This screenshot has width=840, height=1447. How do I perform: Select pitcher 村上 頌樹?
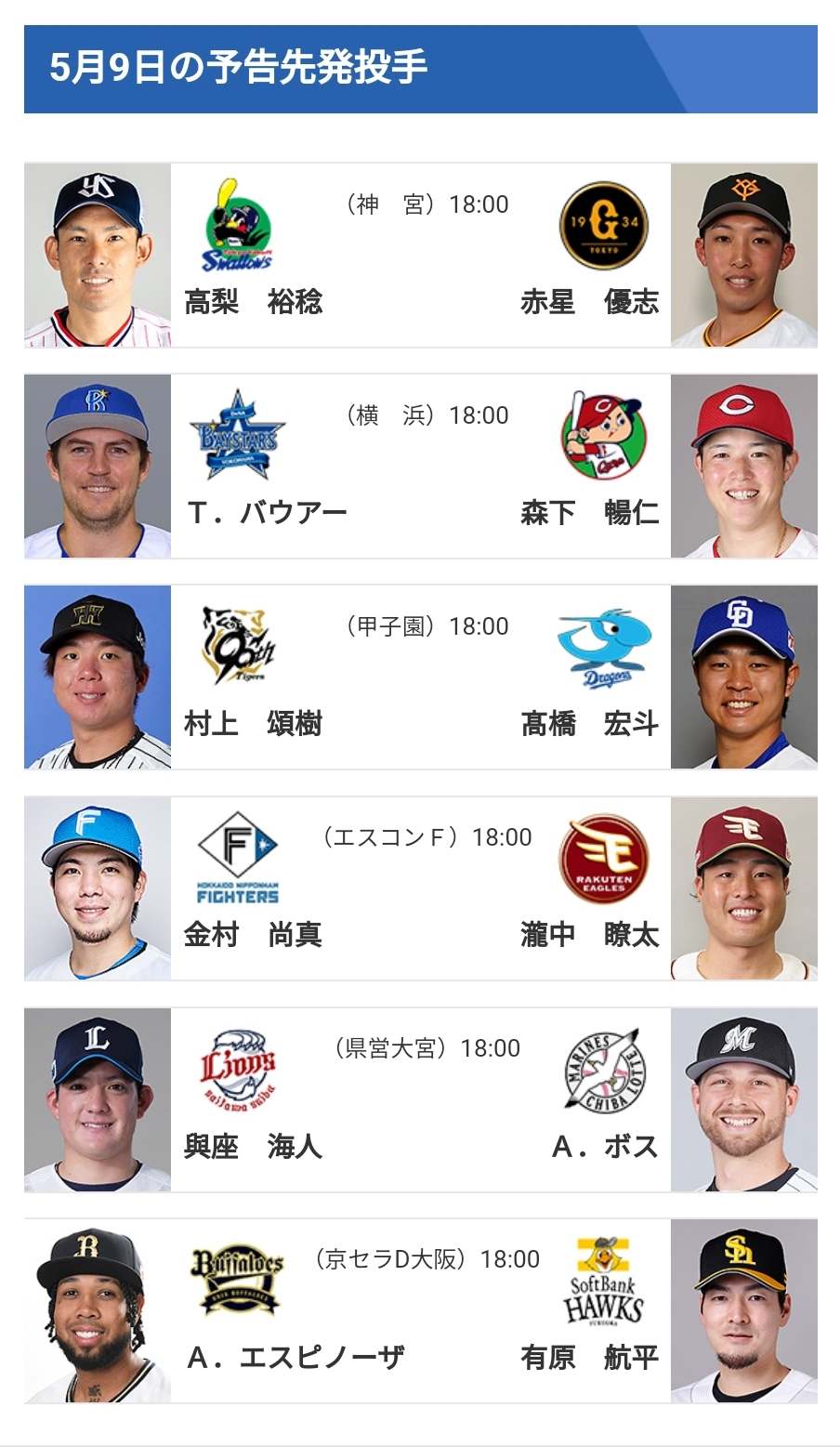click(253, 724)
